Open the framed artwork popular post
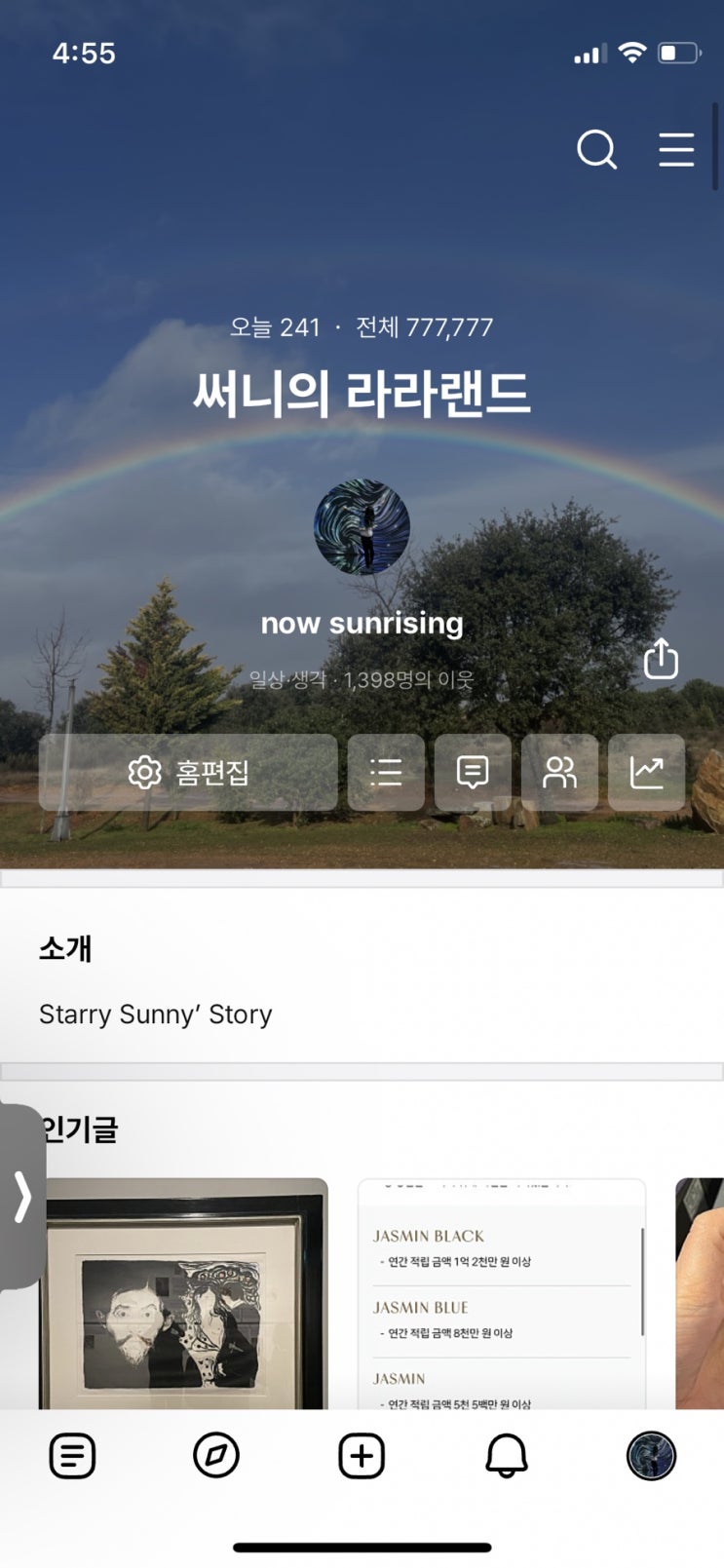The width and height of the screenshot is (724, 1568). coord(185,1292)
